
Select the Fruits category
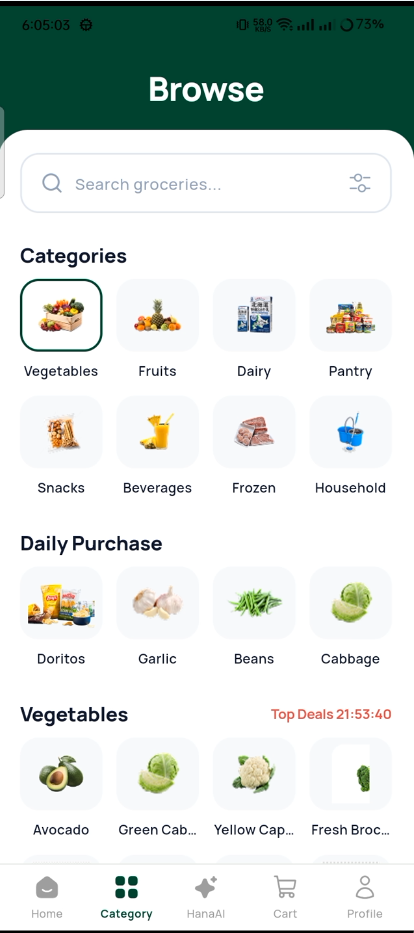pos(157,328)
